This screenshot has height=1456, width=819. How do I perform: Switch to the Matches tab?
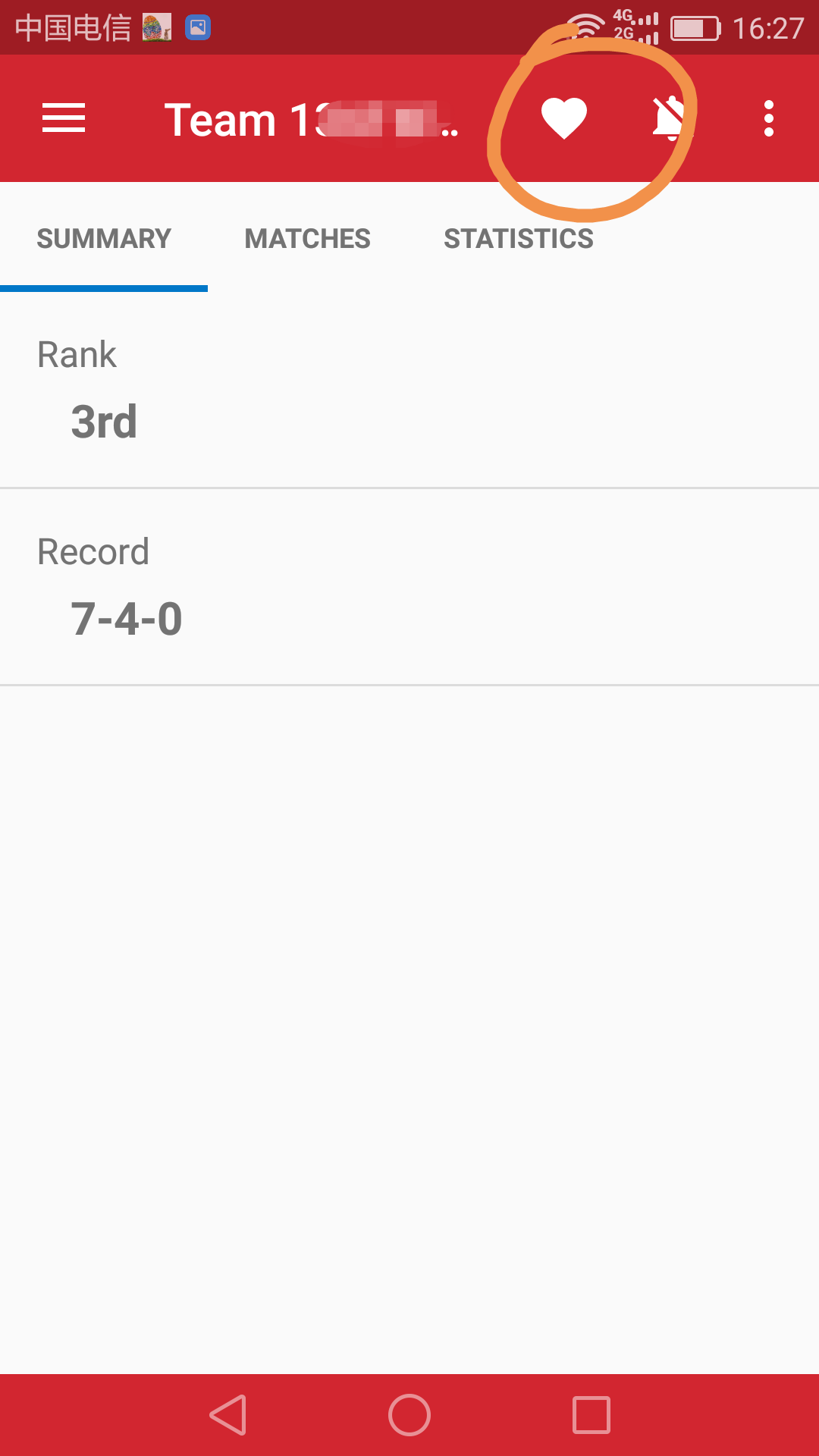click(x=307, y=239)
